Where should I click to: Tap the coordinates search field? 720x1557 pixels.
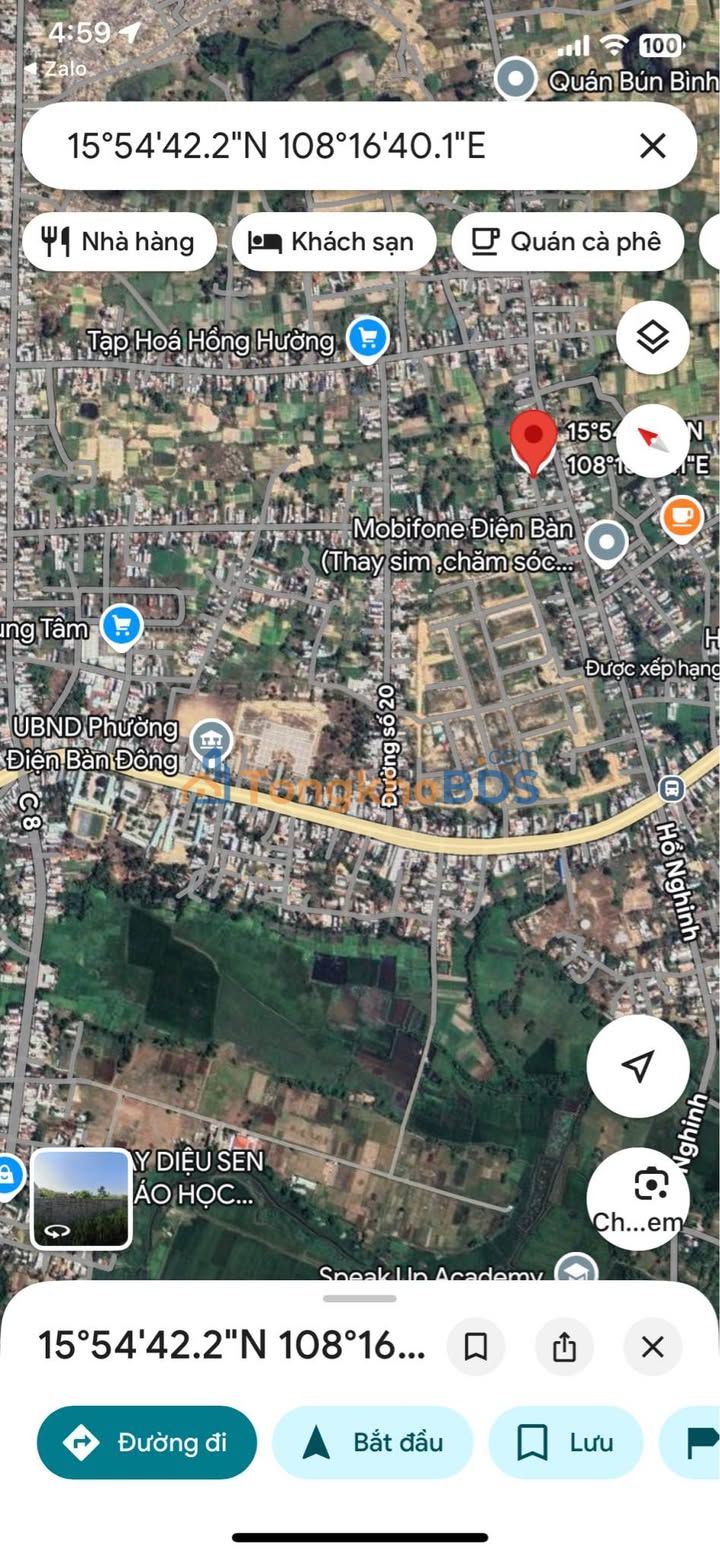click(330, 146)
